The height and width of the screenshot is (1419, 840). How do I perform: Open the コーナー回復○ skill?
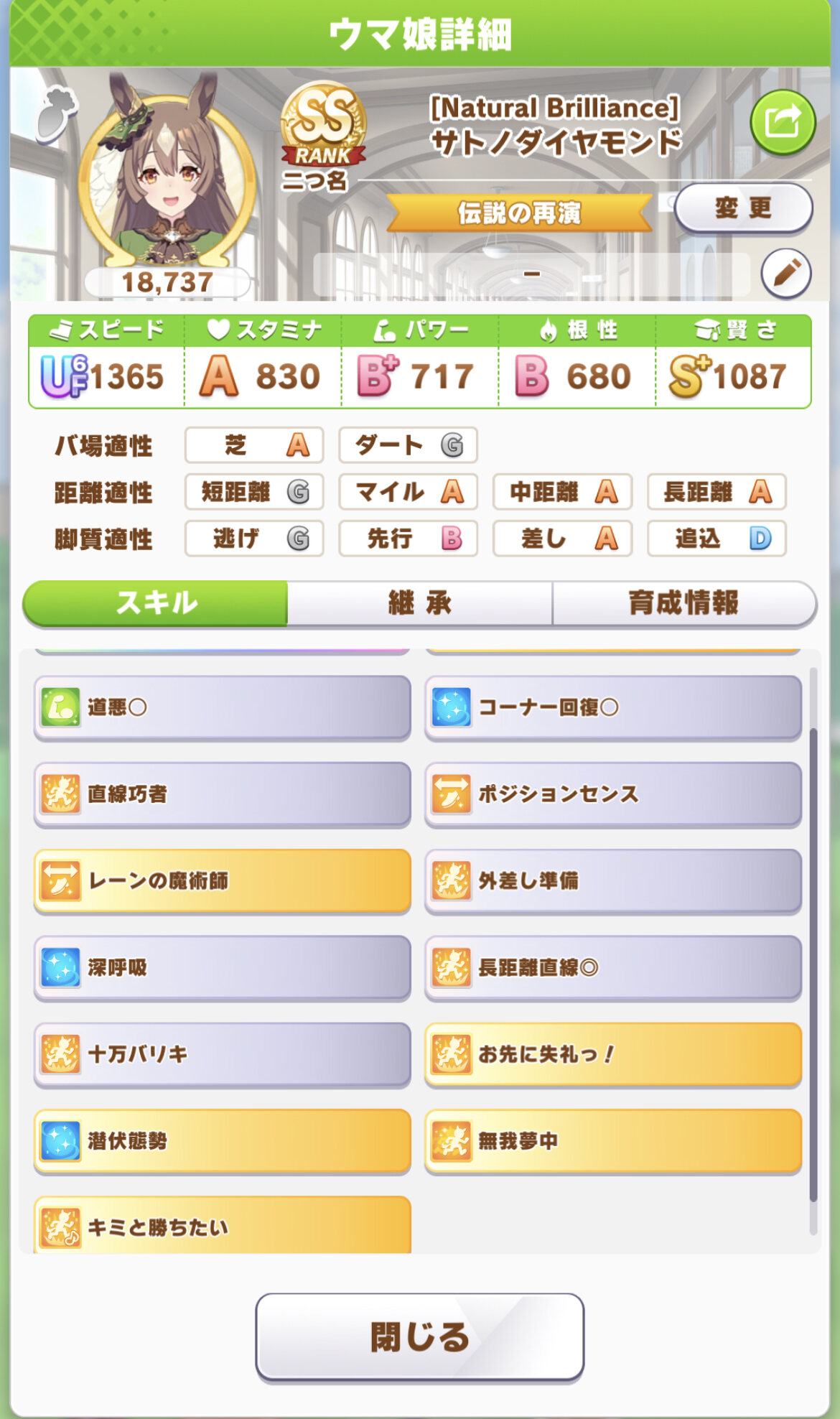(613, 708)
